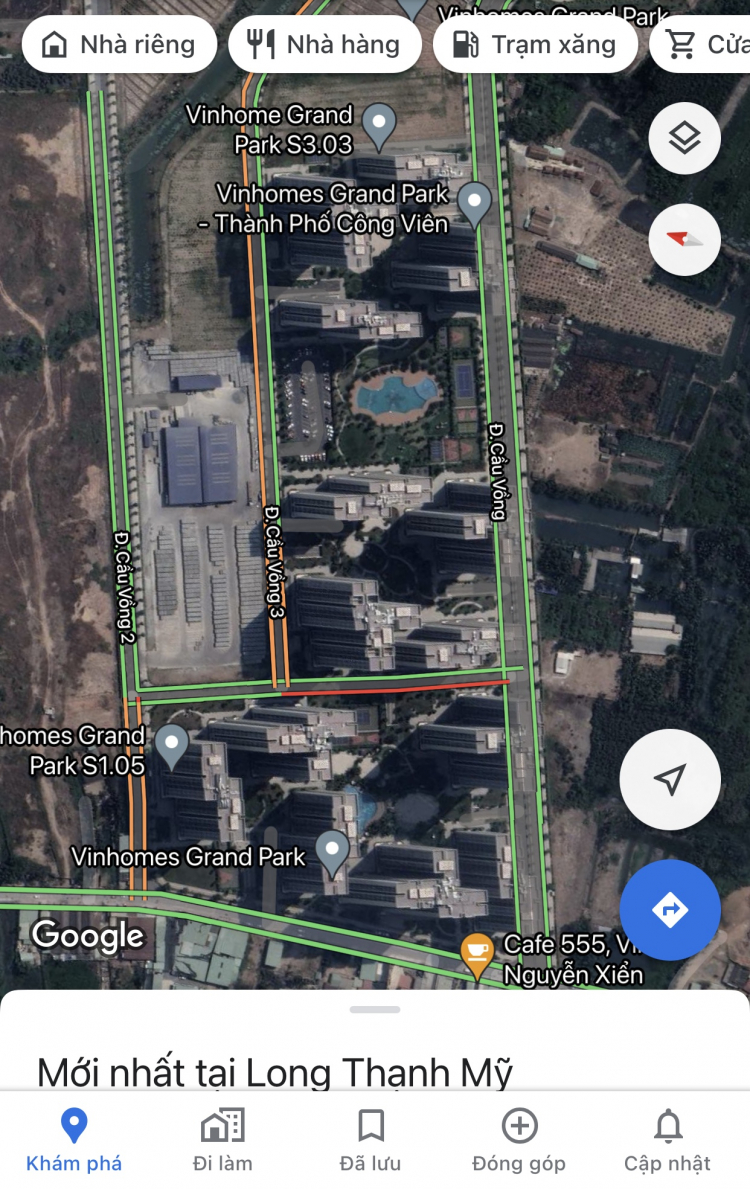
Task: Tap the bottom sheet drag handle
Action: point(375,1009)
